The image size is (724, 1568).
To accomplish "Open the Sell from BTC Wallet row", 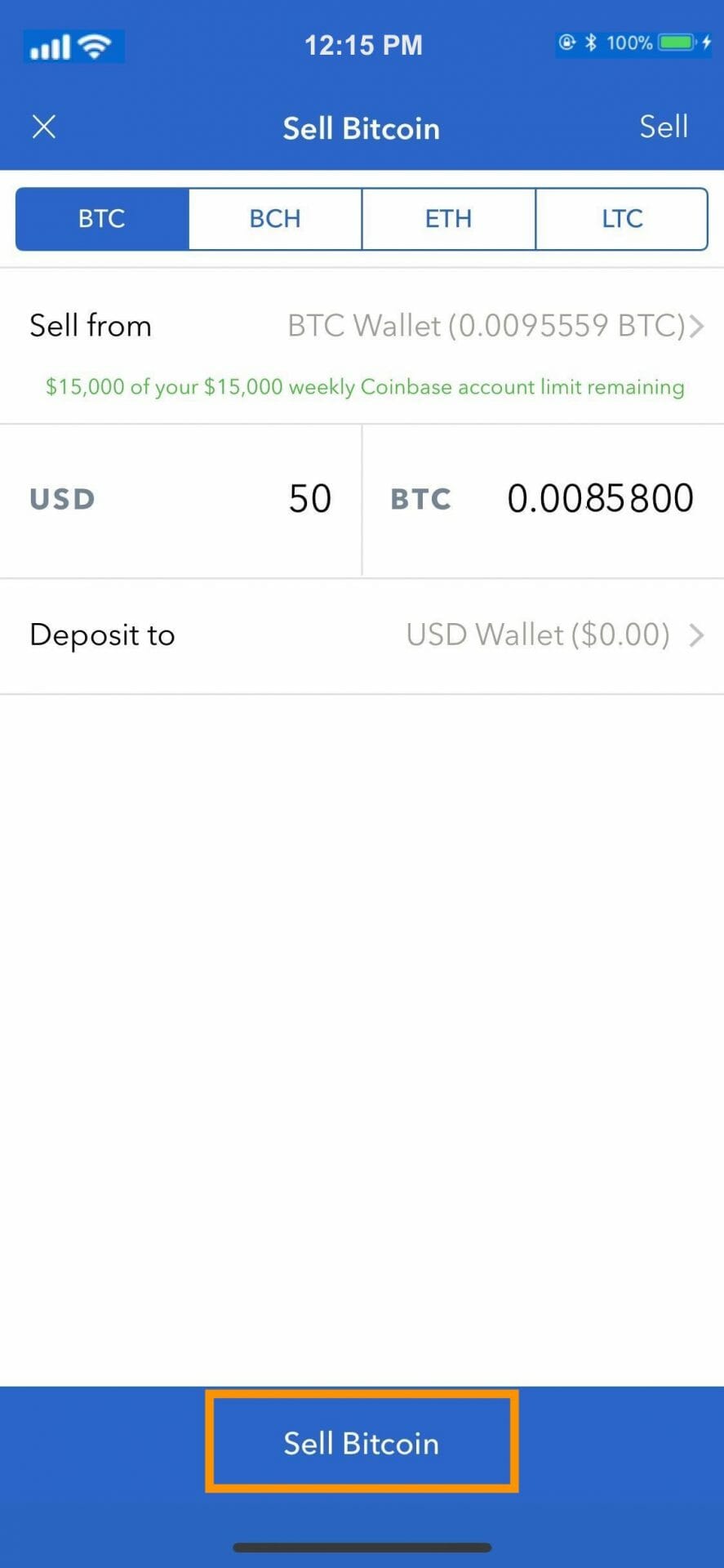I will [x=362, y=326].
